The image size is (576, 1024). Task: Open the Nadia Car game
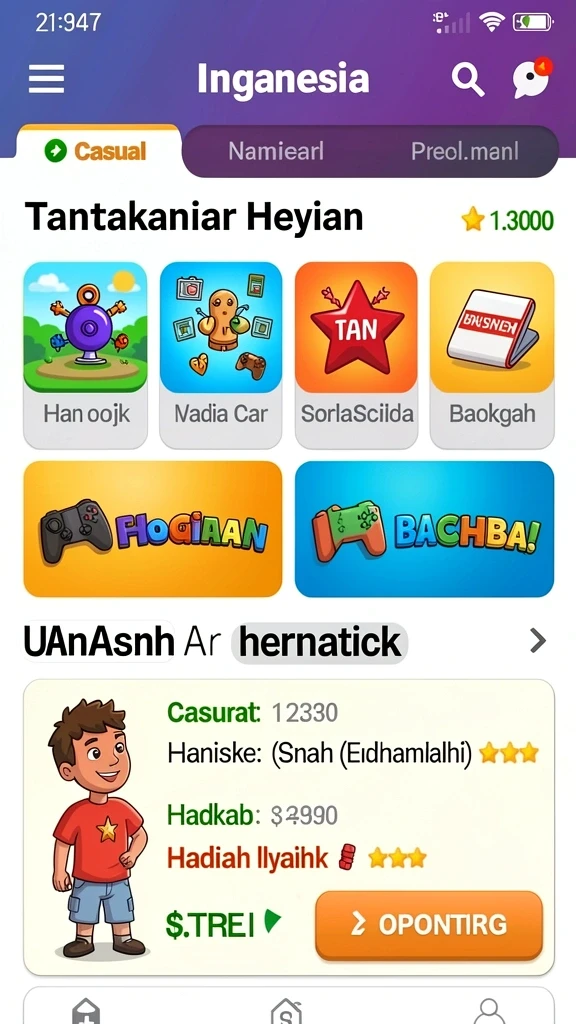[x=221, y=355]
